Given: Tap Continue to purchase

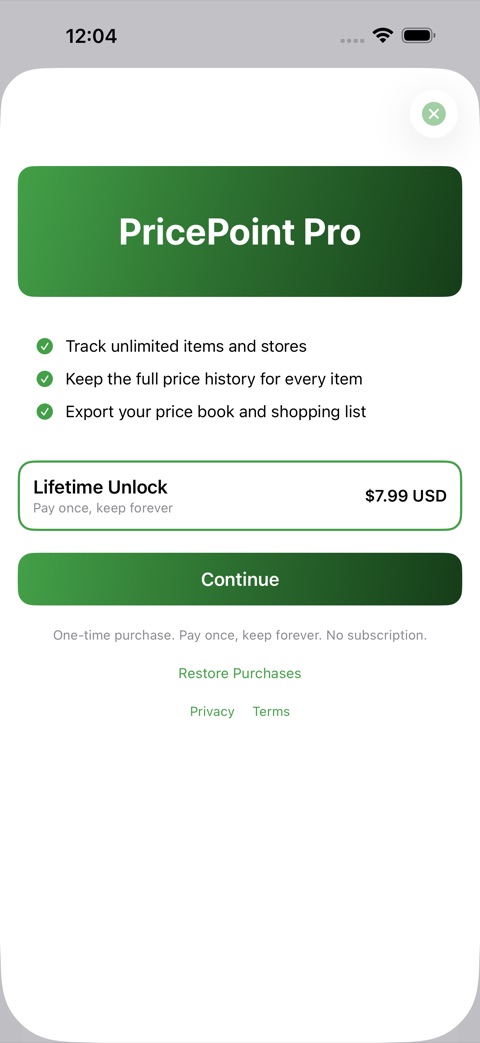Looking at the screenshot, I should click(x=240, y=579).
